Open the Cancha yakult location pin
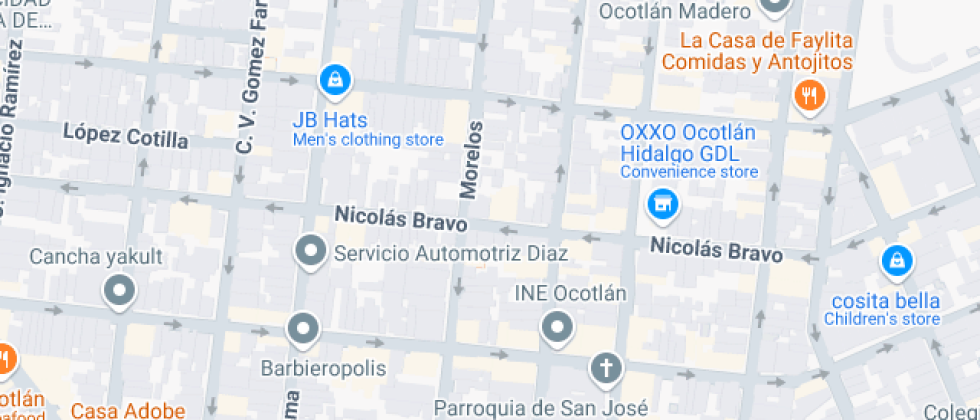This screenshot has width=980, height=420. click(x=120, y=292)
